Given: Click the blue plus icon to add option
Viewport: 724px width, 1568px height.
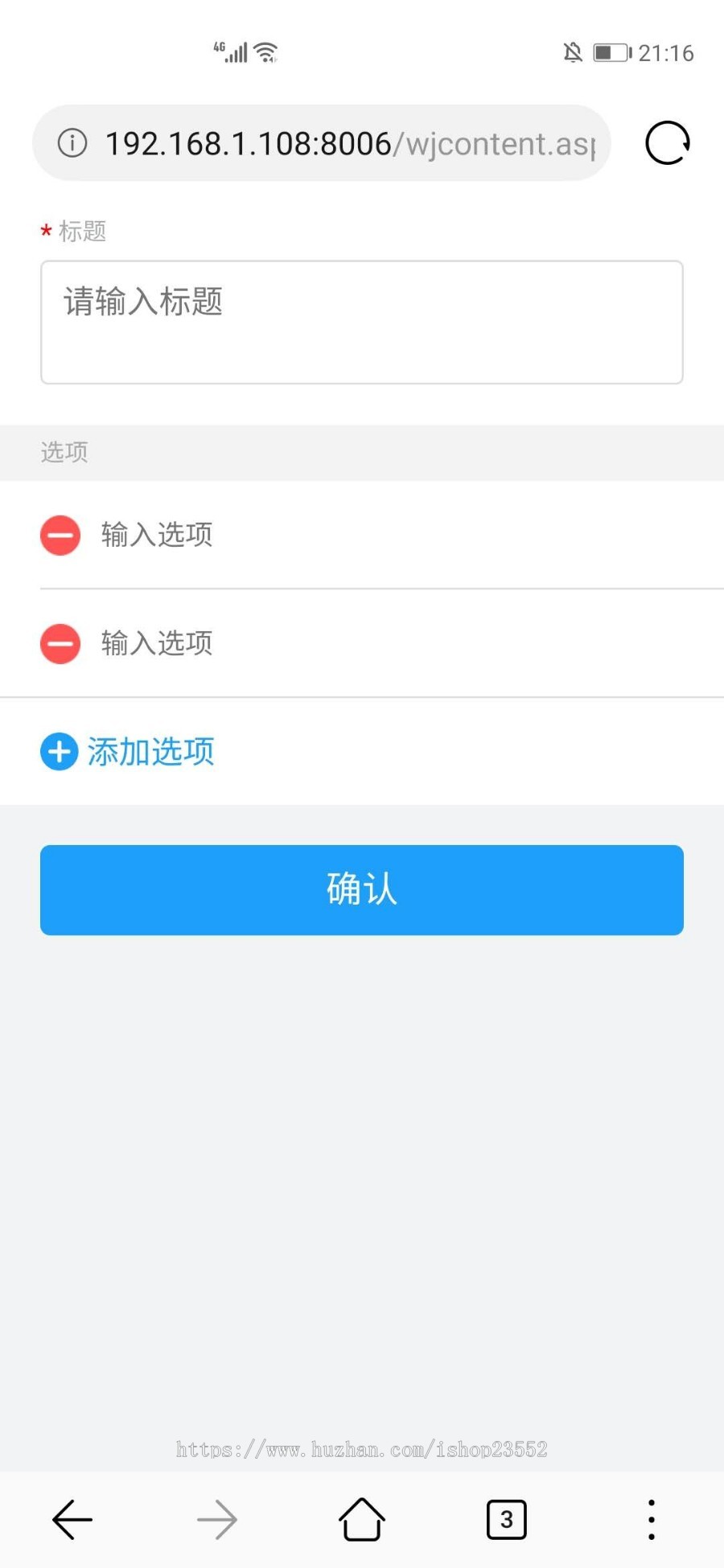Looking at the screenshot, I should pyautogui.click(x=58, y=751).
